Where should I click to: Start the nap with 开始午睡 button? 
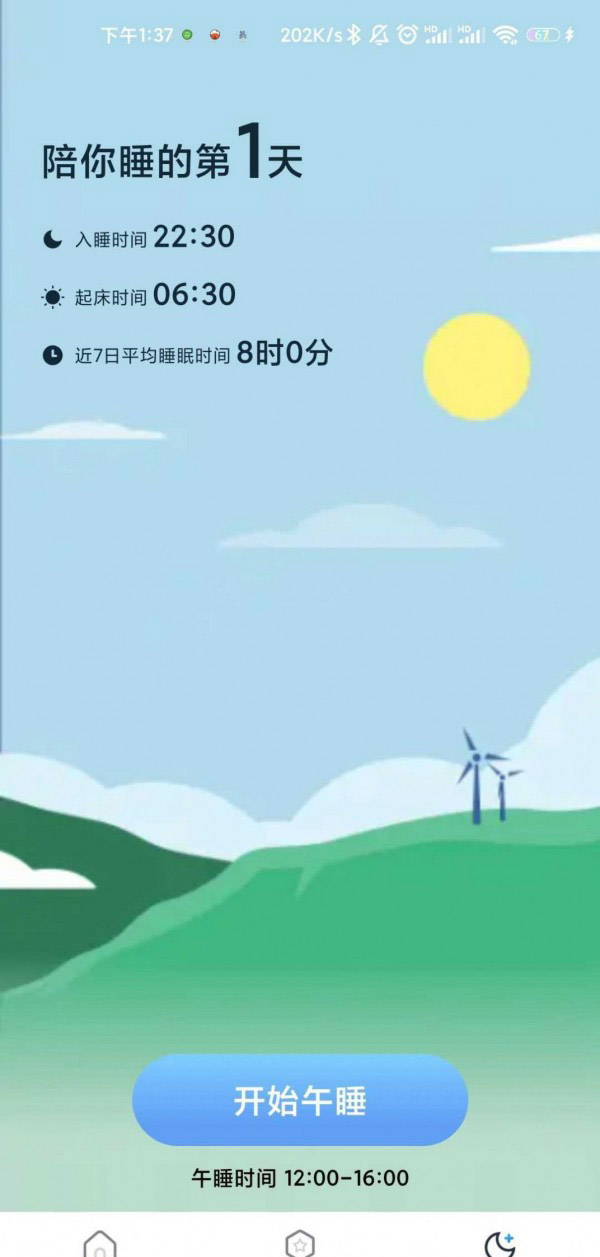tap(300, 1100)
